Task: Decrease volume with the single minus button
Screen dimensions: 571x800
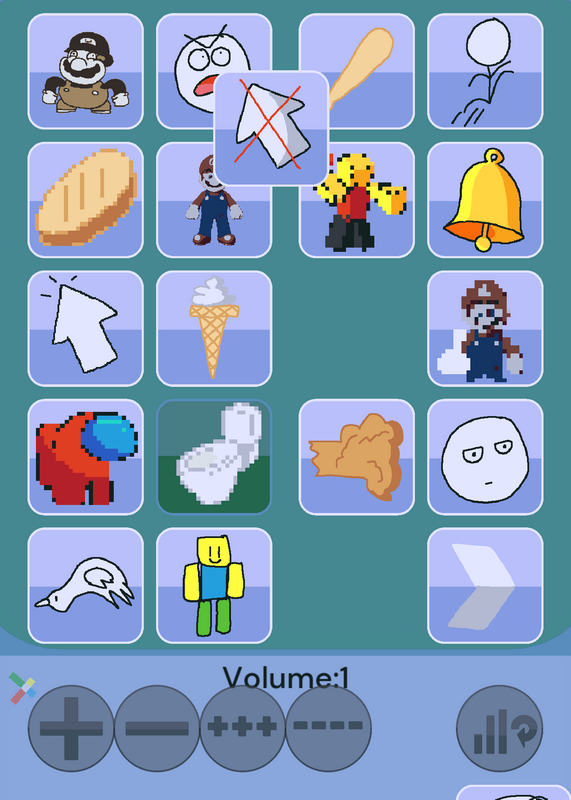Action: click(157, 729)
